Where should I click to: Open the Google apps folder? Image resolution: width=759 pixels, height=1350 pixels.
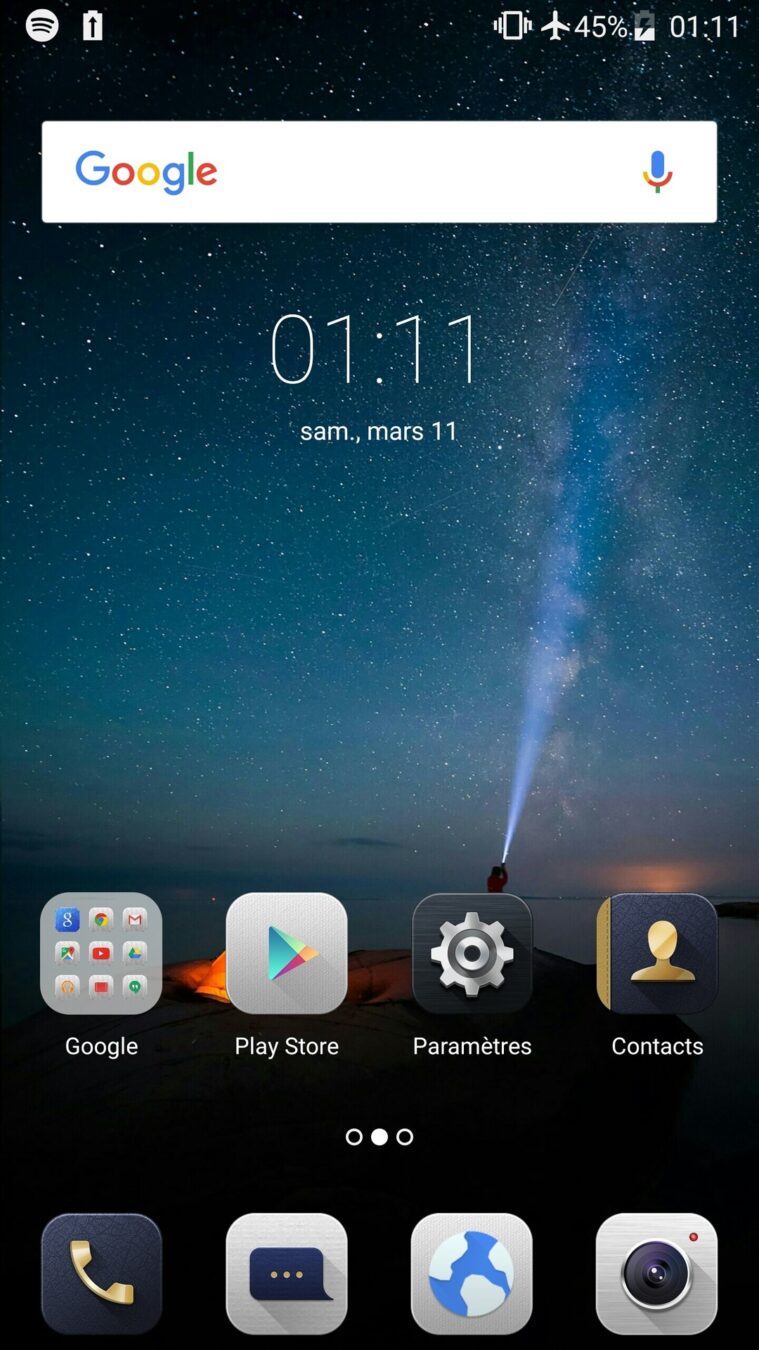click(x=101, y=954)
